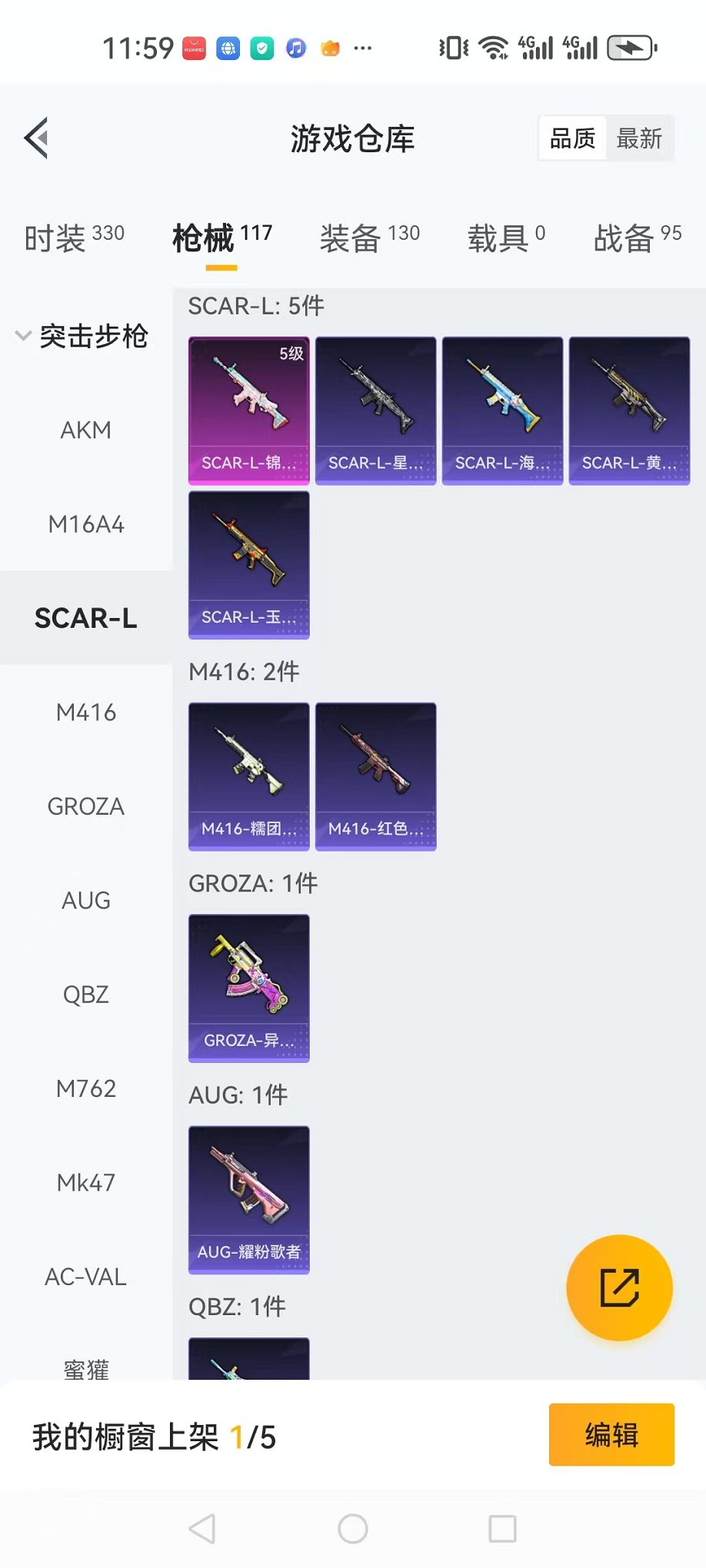Image resolution: width=706 pixels, height=1568 pixels.
Task: Select AKM in the side list
Action: (x=85, y=430)
